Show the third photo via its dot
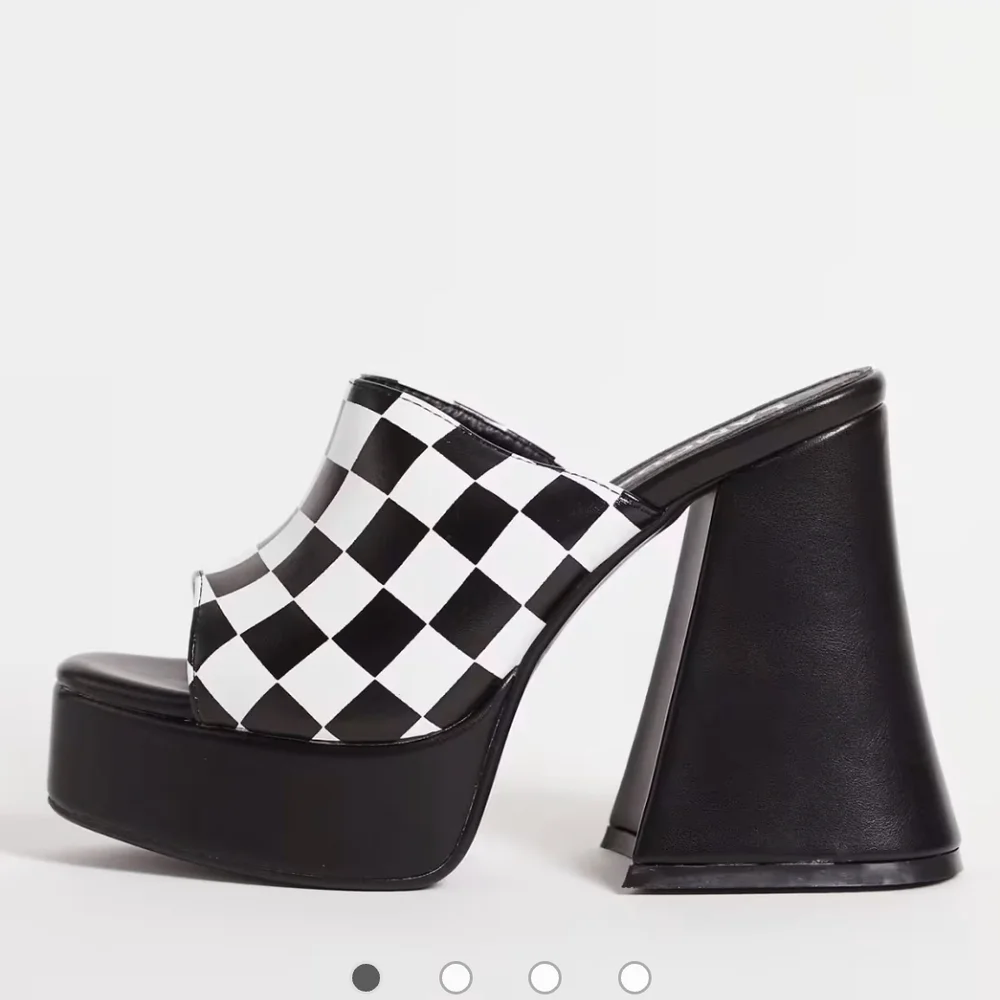The height and width of the screenshot is (1000, 1000). click(x=545, y=976)
